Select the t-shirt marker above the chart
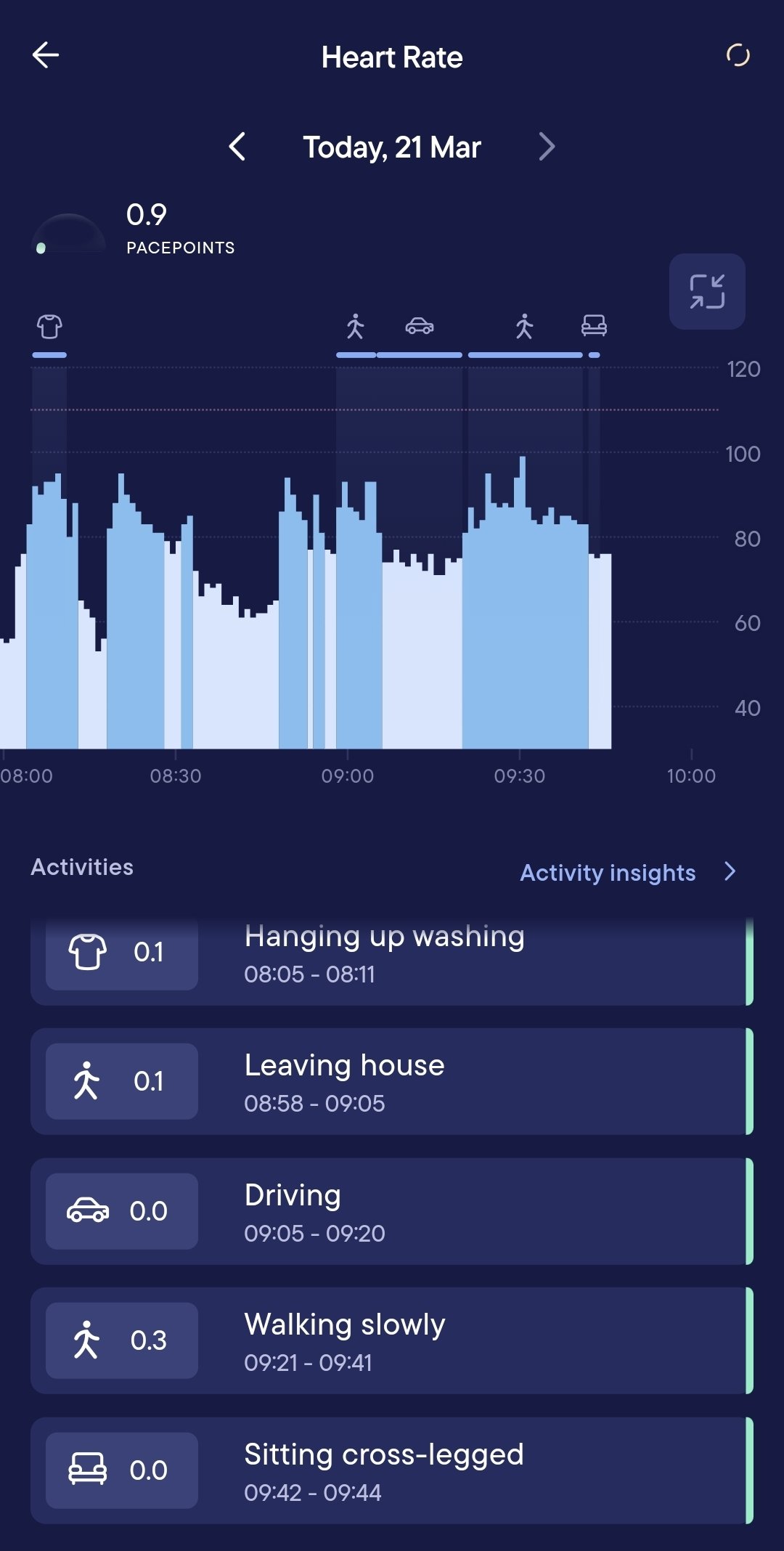Viewport: 784px width, 1551px height. tap(49, 327)
